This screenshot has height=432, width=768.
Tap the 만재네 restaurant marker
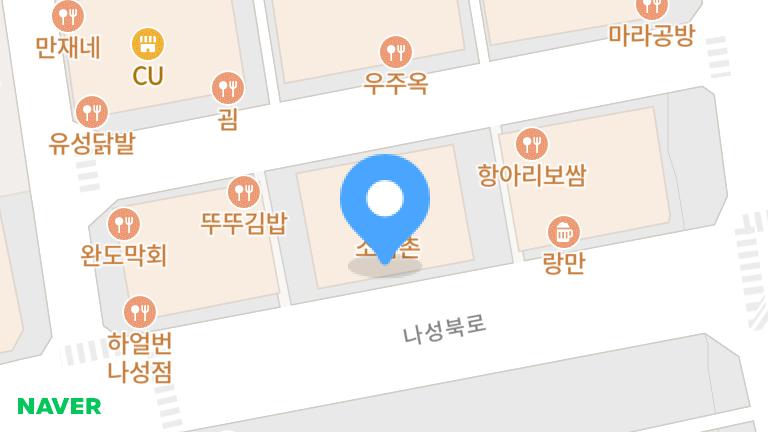pyautogui.click(x=67, y=16)
